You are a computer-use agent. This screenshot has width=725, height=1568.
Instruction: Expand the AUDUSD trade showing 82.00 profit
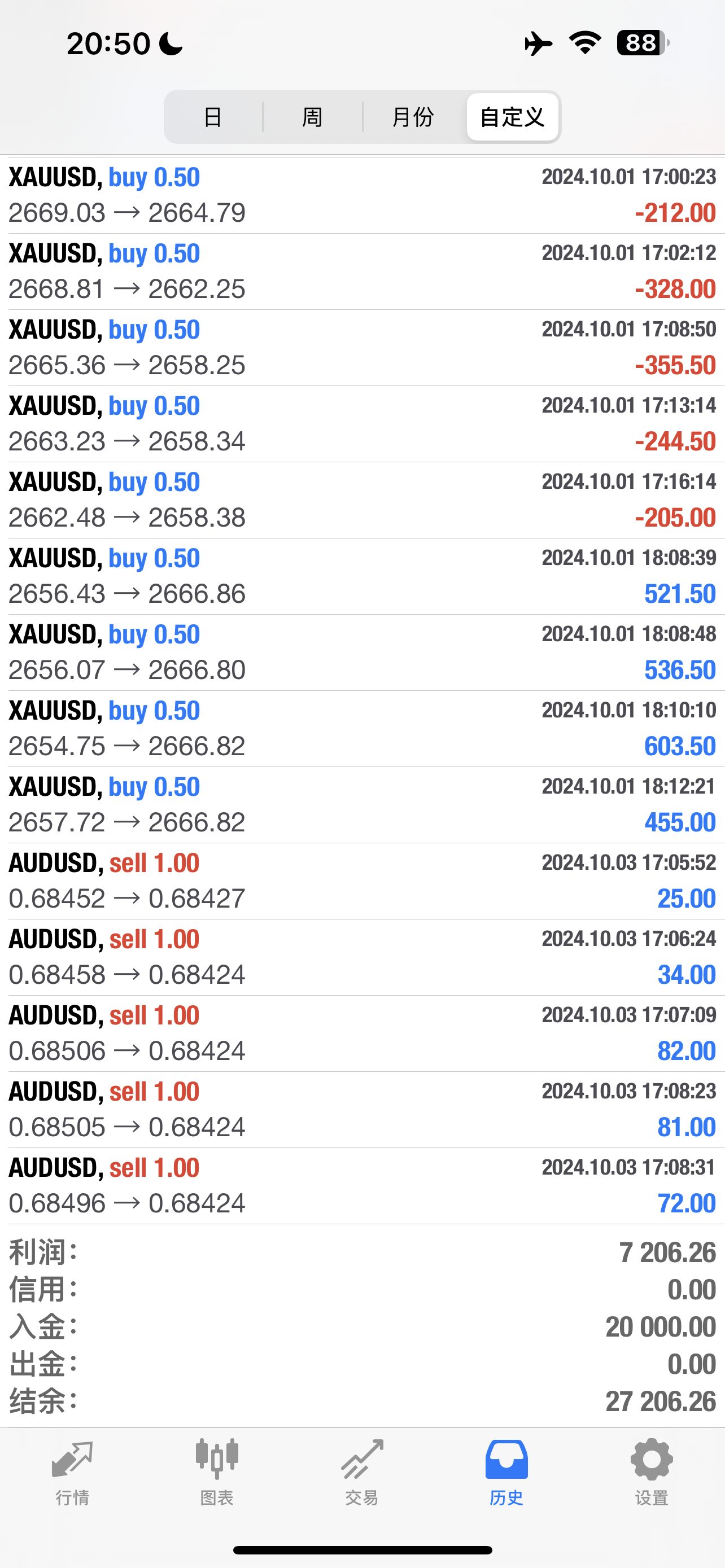(362, 1033)
